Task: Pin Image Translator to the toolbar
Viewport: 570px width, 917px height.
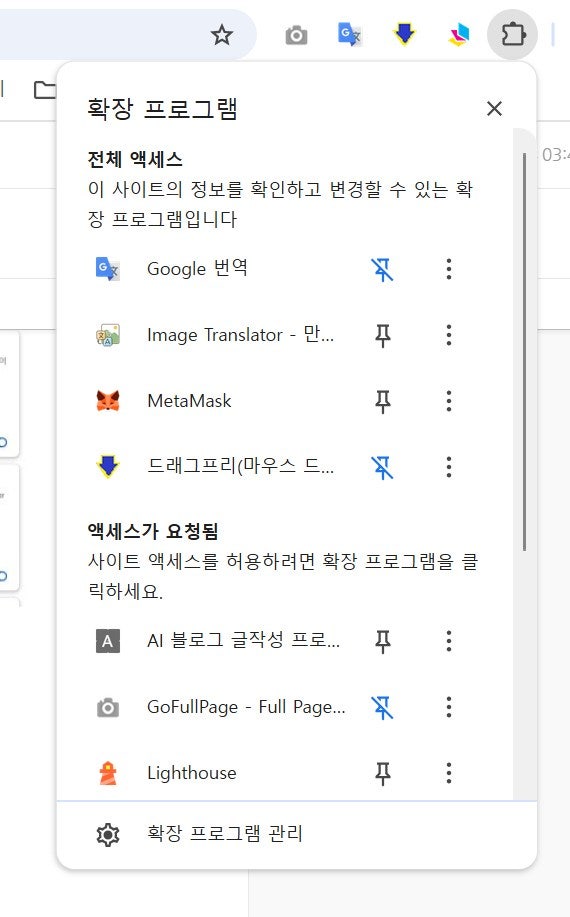Action: [x=382, y=335]
